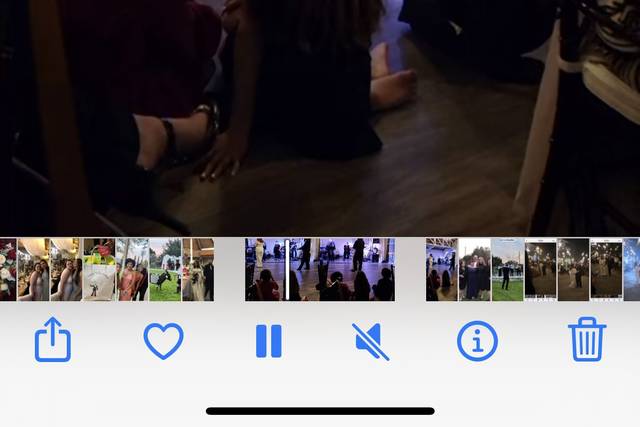The width and height of the screenshot is (640, 427).
Task: Pause the playing video
Action: 268,341
